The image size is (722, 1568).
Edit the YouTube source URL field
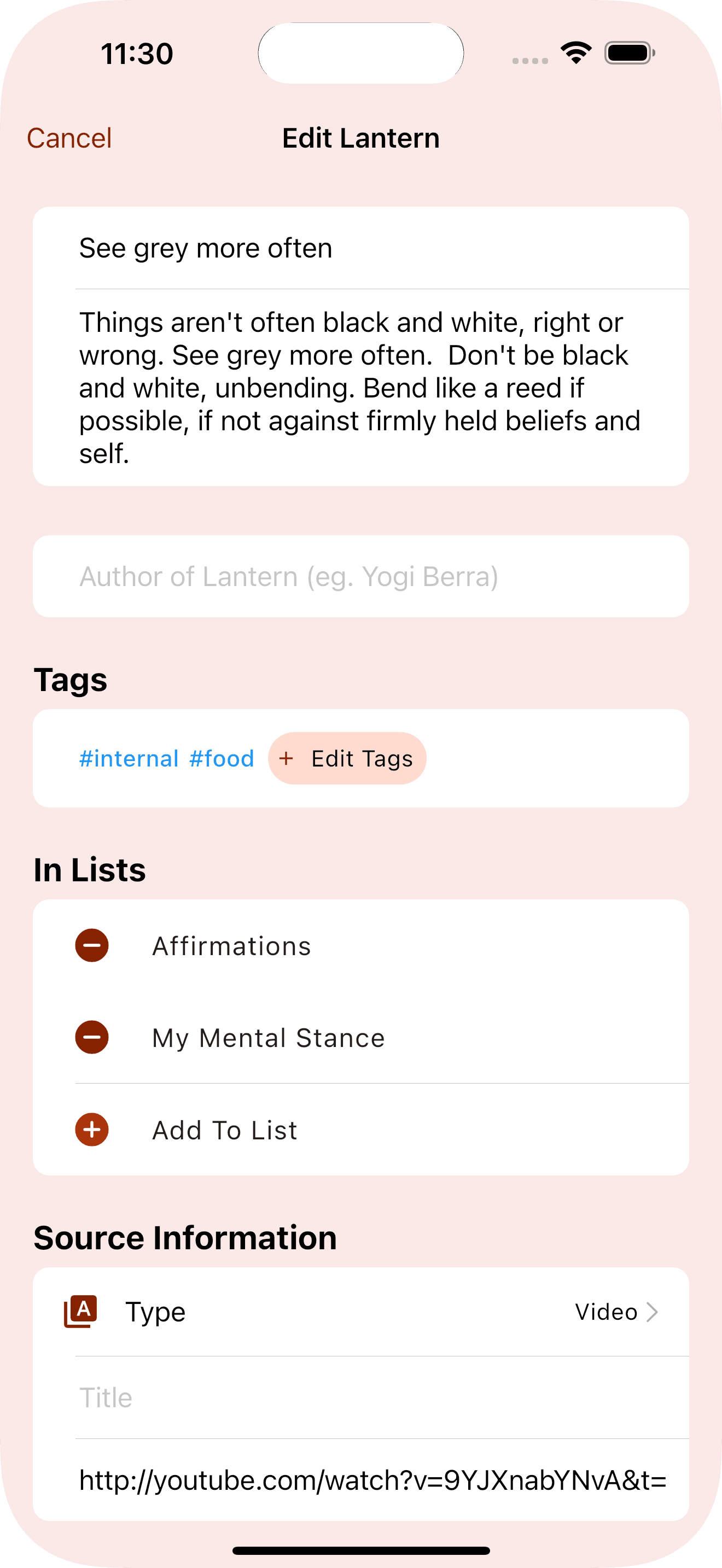pyautogui.click(x=372, y=1480)
